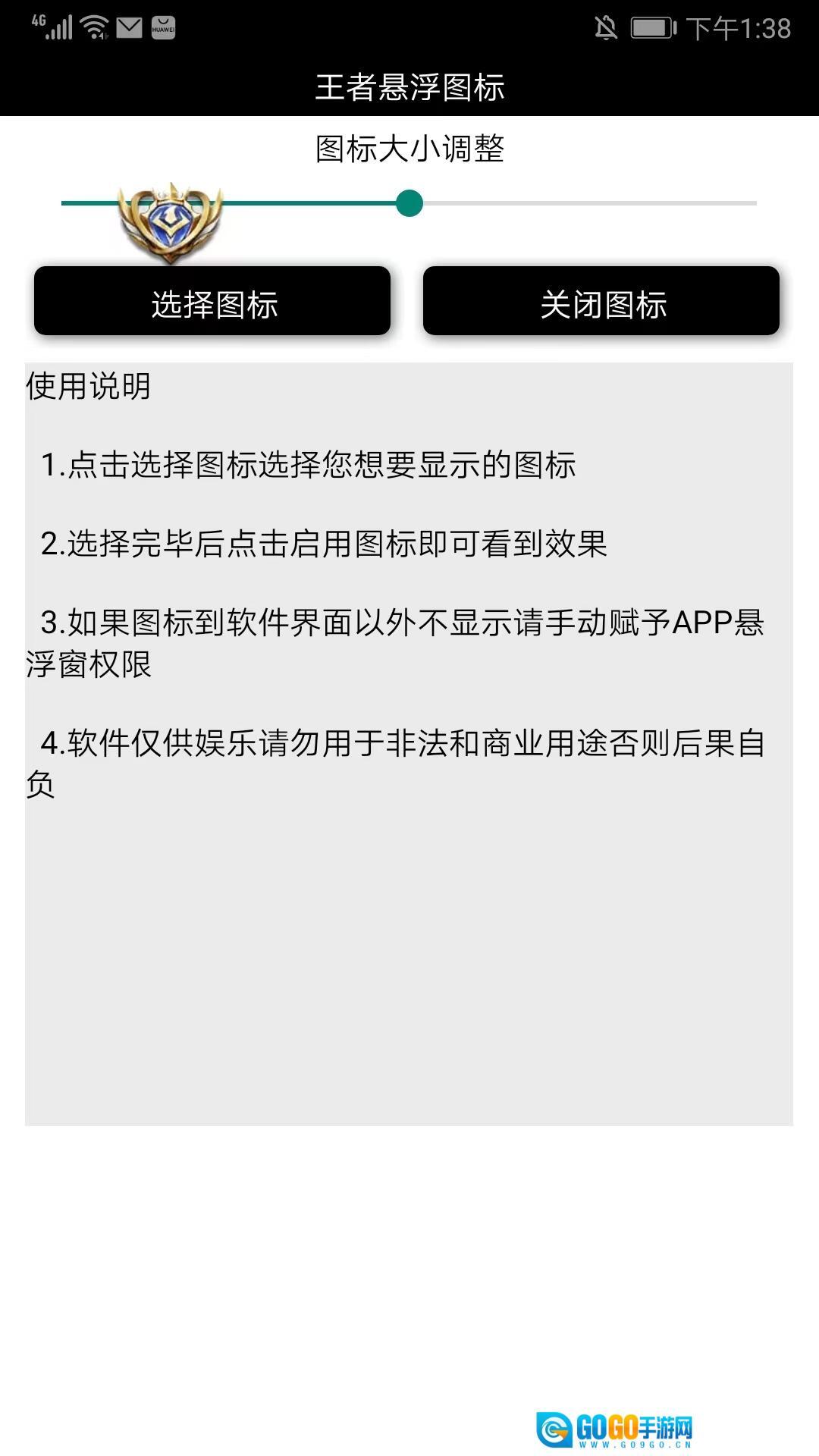Tap the 图标大小调整 slider handle
The height and width of the screenshot is (1456, 819).
point(409,203)
